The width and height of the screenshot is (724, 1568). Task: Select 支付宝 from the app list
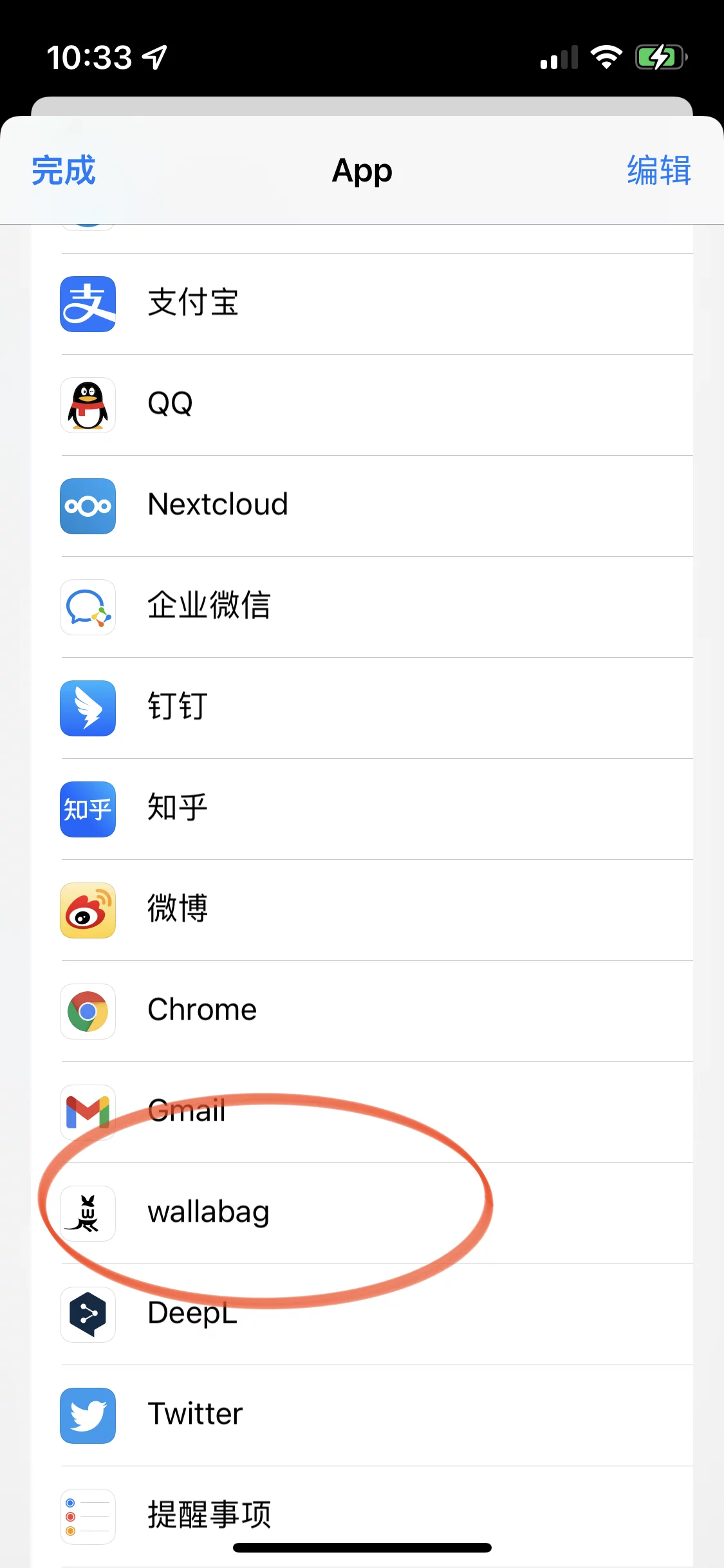tap(193, 303)
